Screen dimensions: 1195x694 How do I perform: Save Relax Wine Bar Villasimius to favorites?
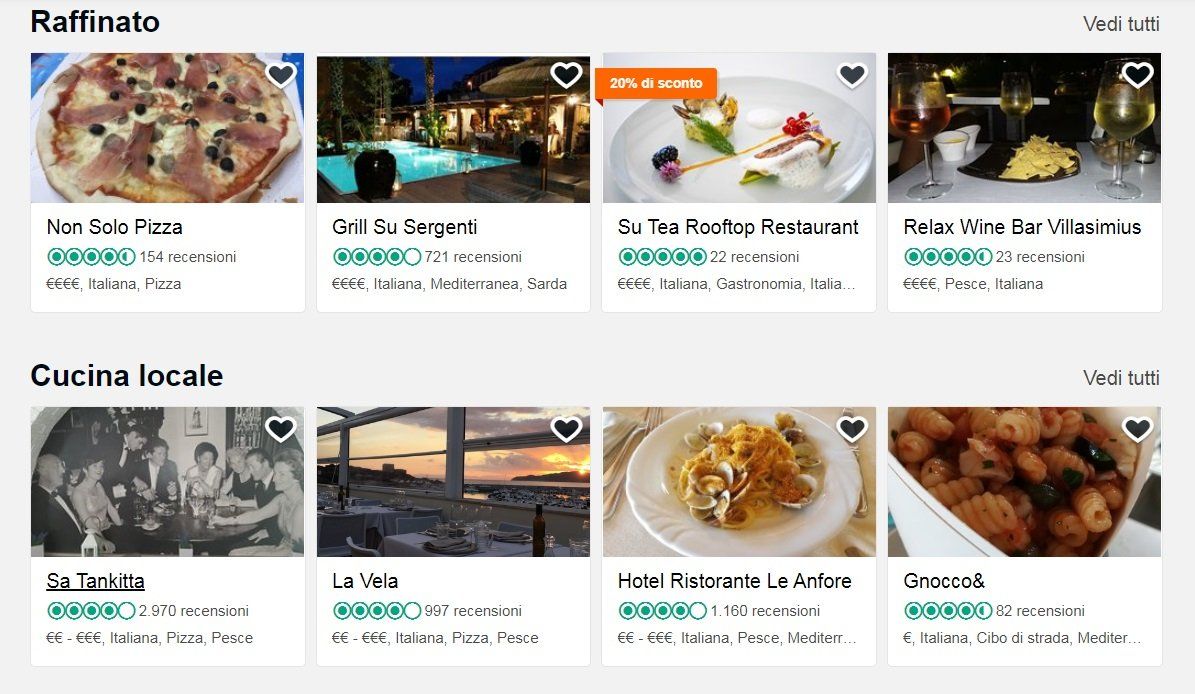pyautogui.click(x=1137, y=75)
